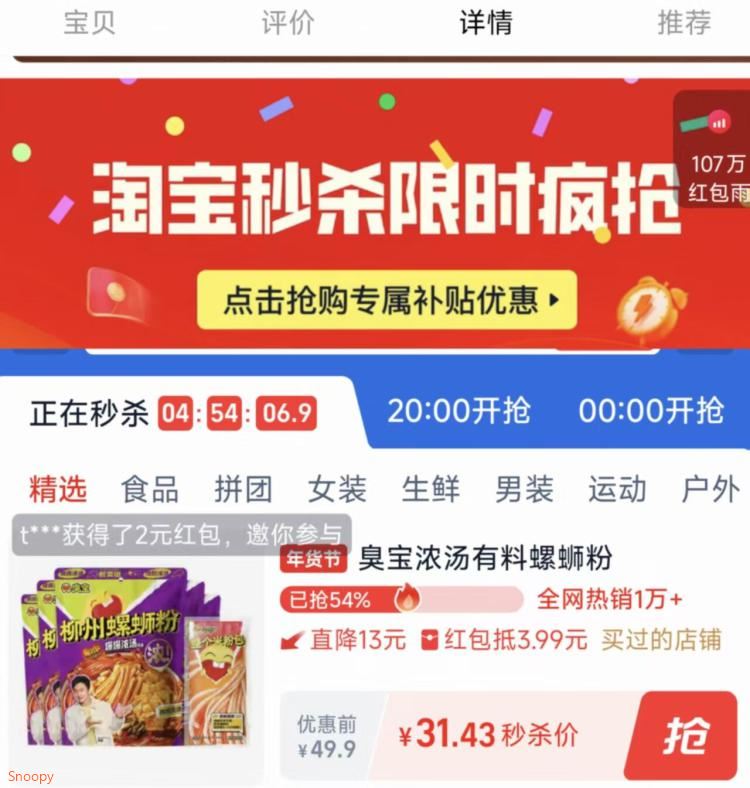Screen dimensions: 750x788
Task: Open the 107万 红包雨 floating widget
Action: [x=716, y=152]
